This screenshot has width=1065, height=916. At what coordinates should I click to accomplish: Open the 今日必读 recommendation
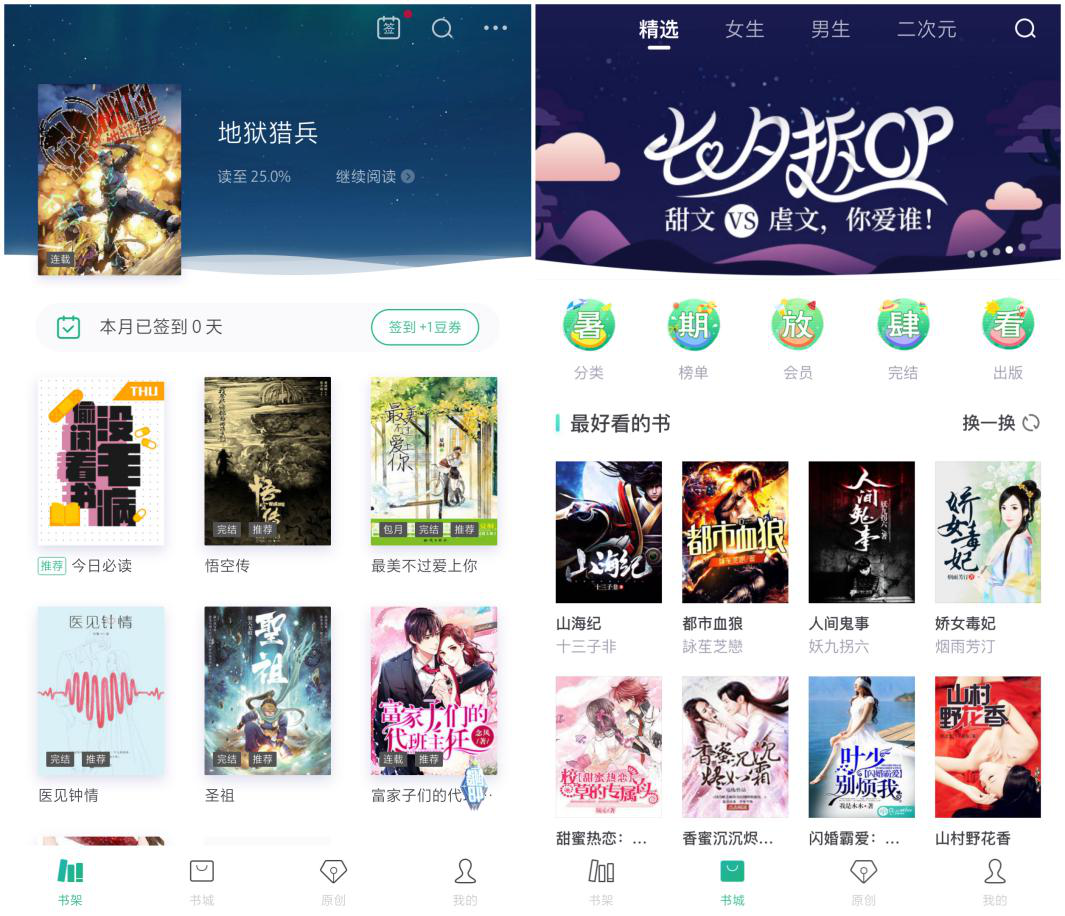[x=100, y=461]
